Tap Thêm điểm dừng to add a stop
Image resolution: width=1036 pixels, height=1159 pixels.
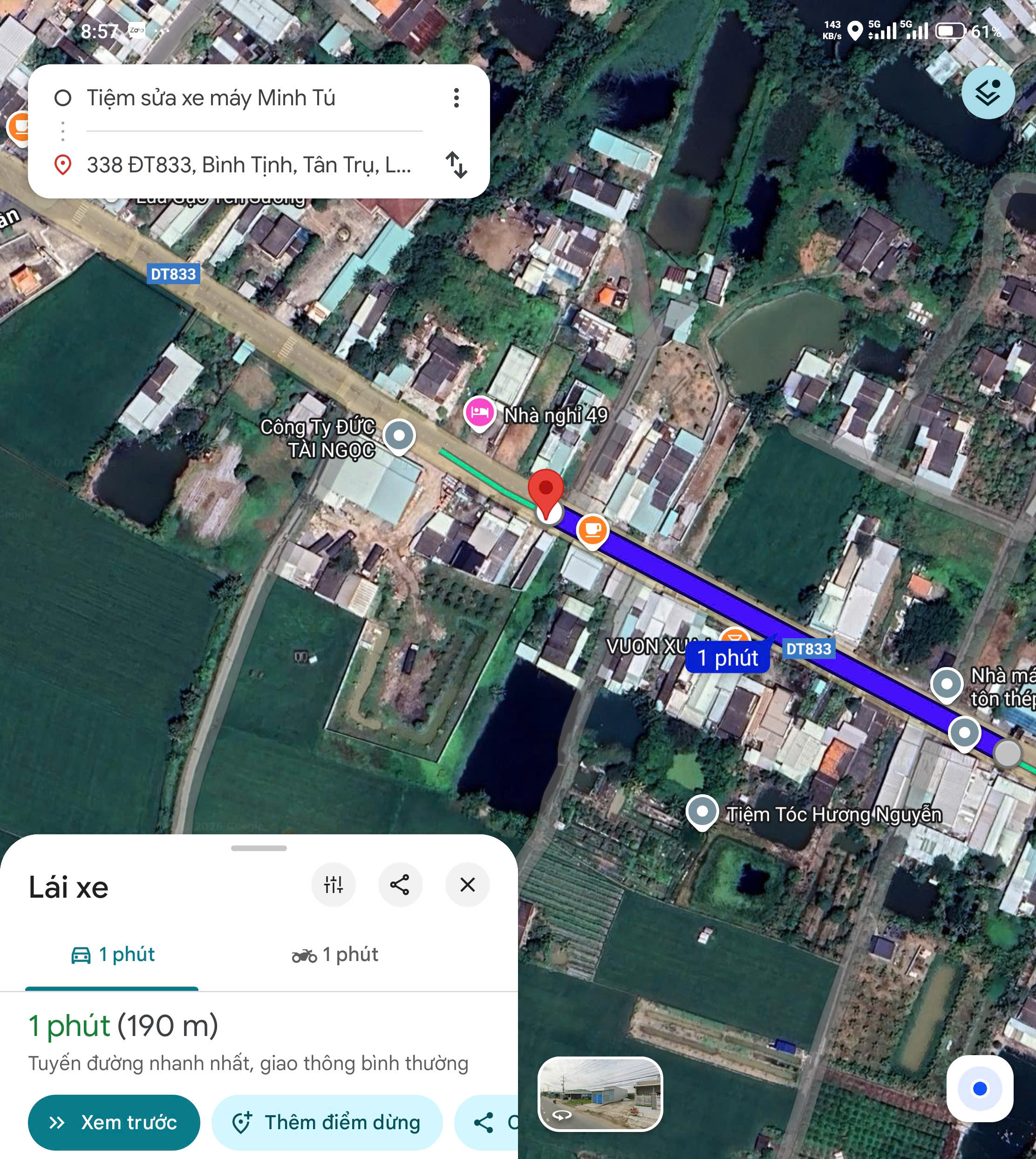click(x=327, y=1123)
